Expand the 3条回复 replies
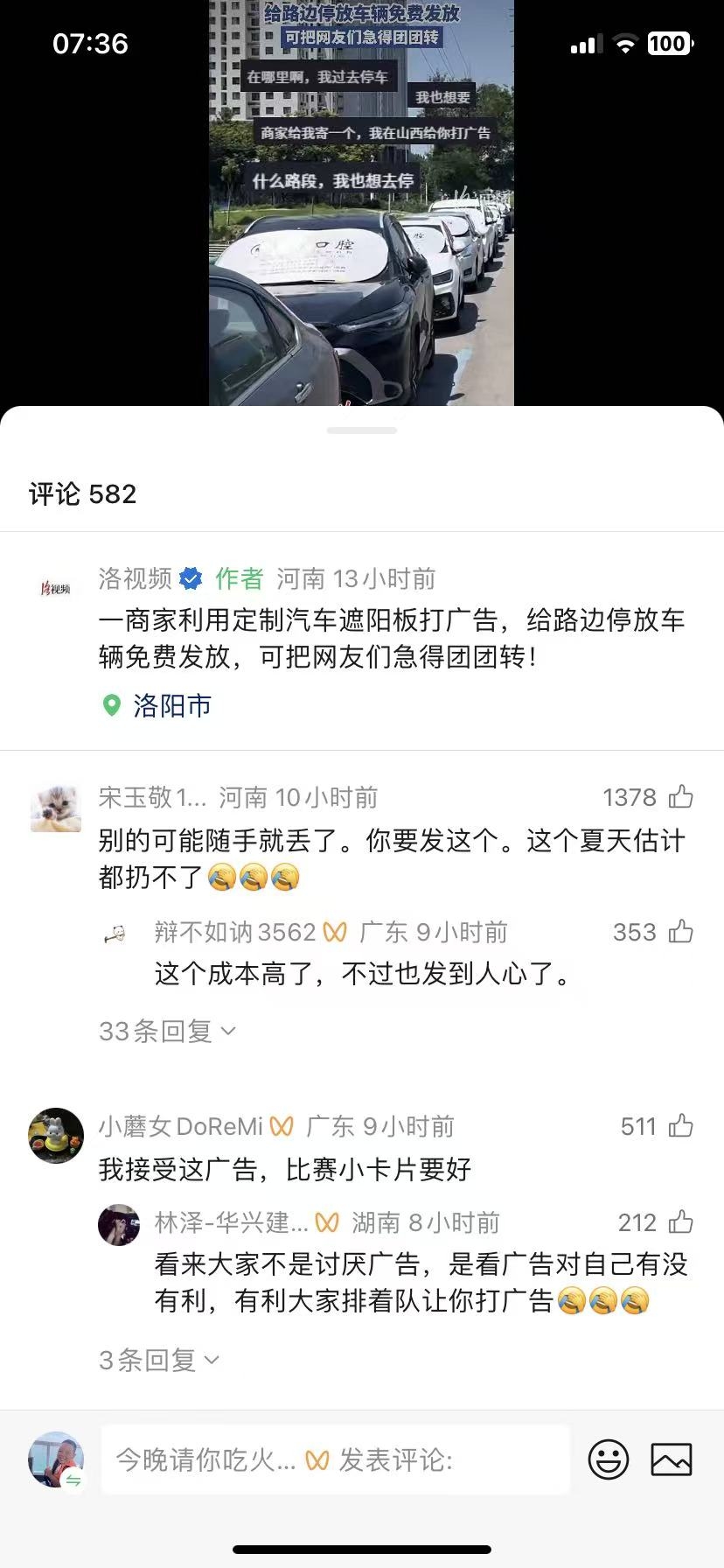 (159, 1361)
